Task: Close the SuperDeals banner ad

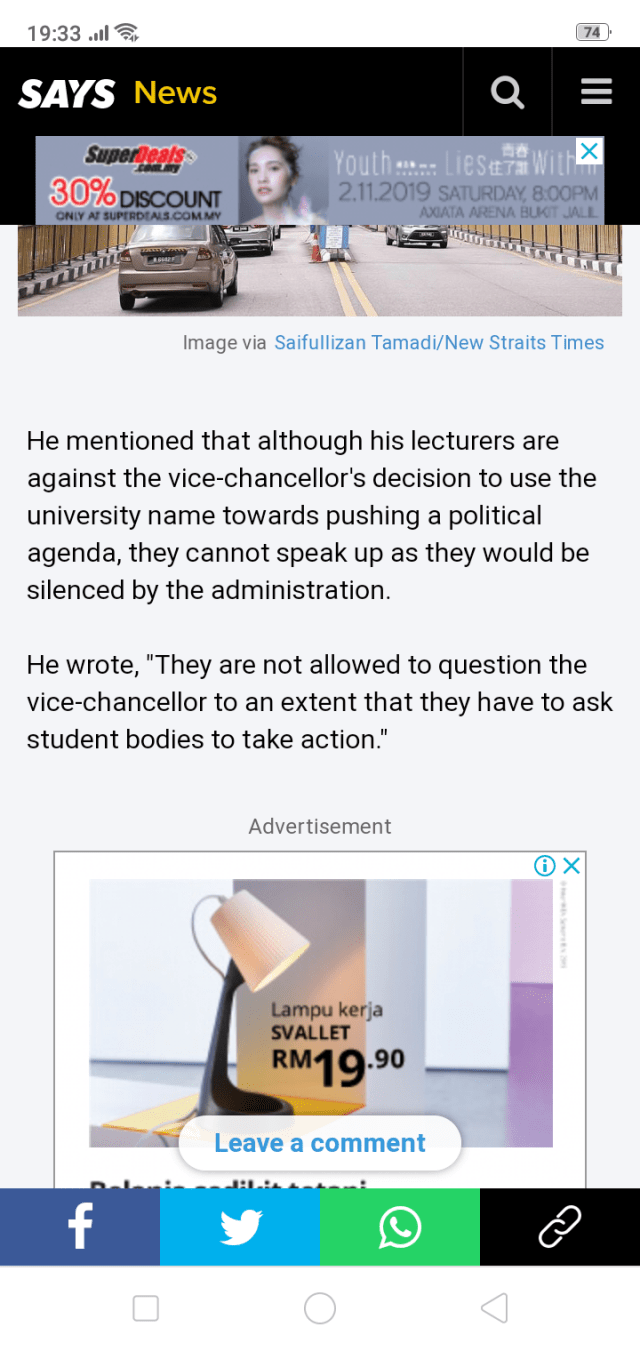Action: click(590, 151)
